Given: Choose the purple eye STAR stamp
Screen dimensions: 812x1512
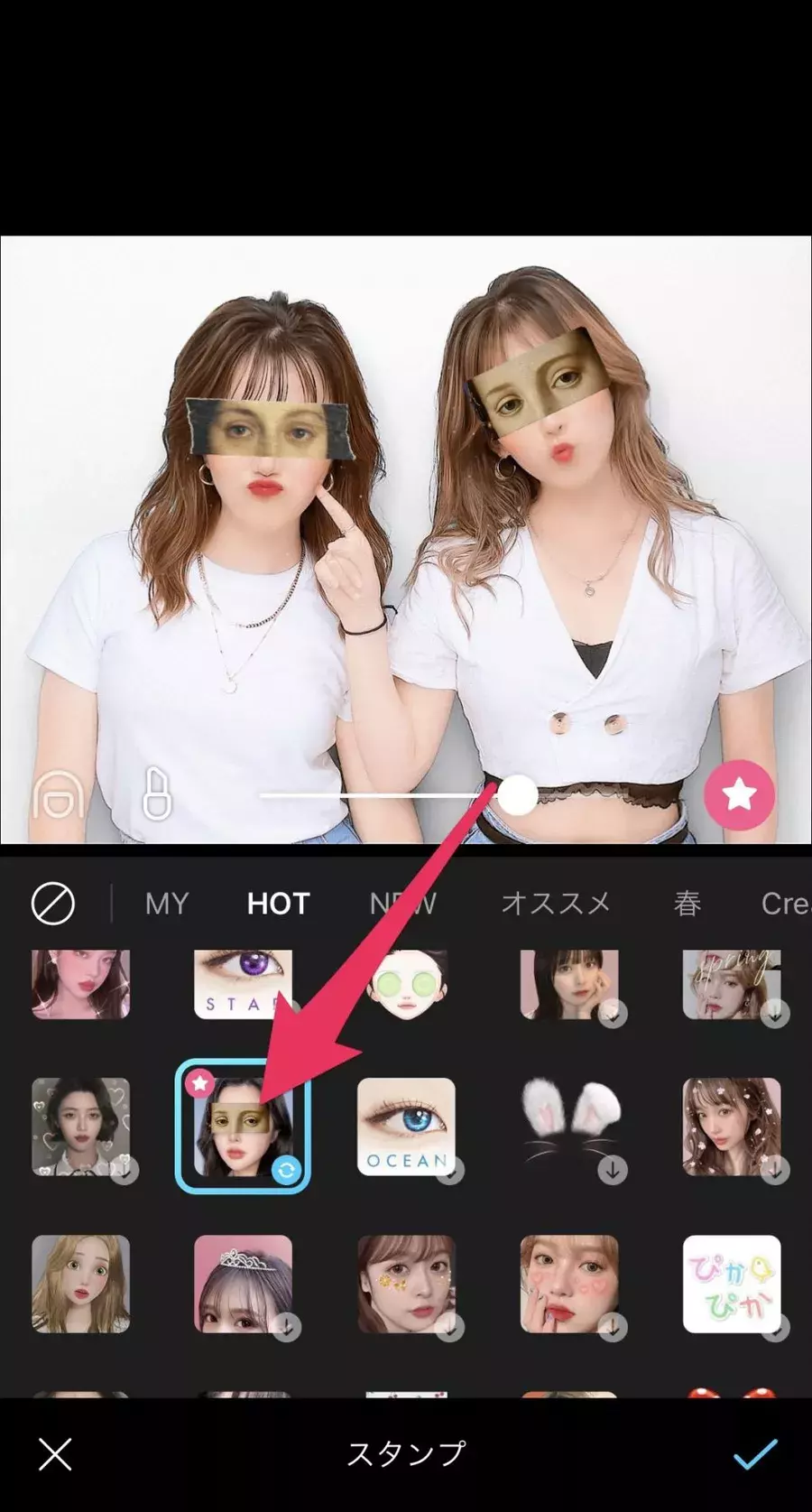Looking at the screenshot, I should [x=243, y=984].
